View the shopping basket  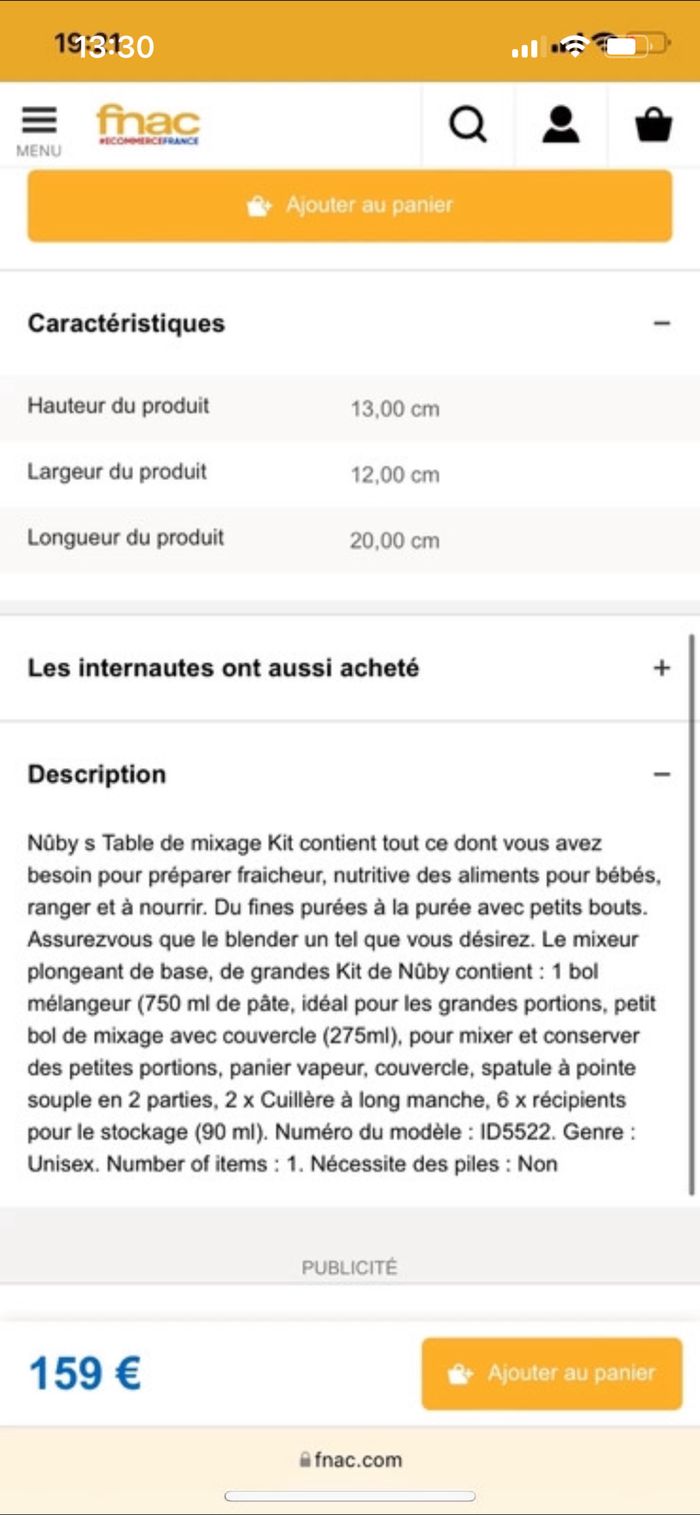(x=653, y=126)
